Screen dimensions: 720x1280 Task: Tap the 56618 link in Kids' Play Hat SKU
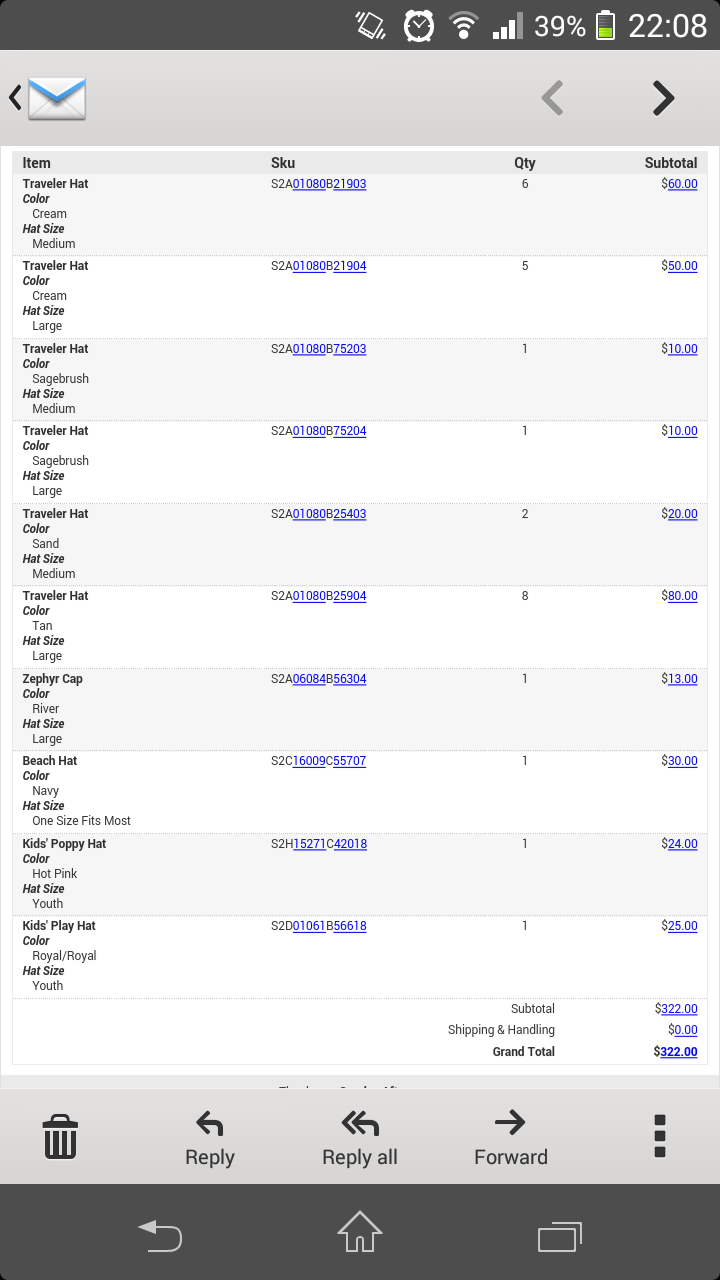[x=350, y=926]
